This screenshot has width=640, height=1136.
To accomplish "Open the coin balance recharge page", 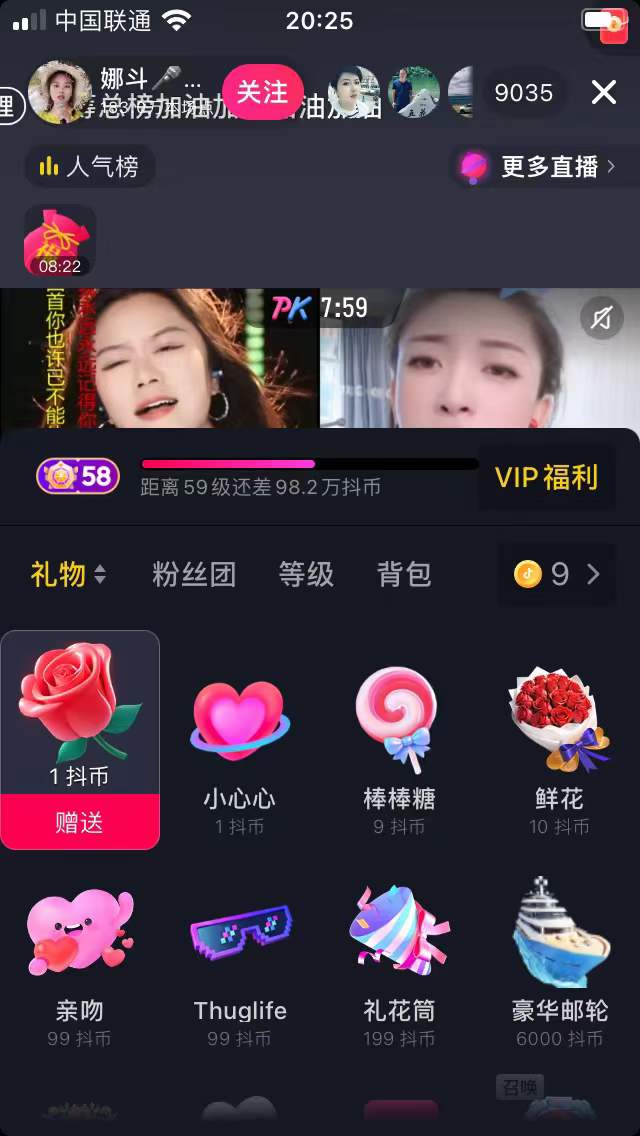I will 557,574.
